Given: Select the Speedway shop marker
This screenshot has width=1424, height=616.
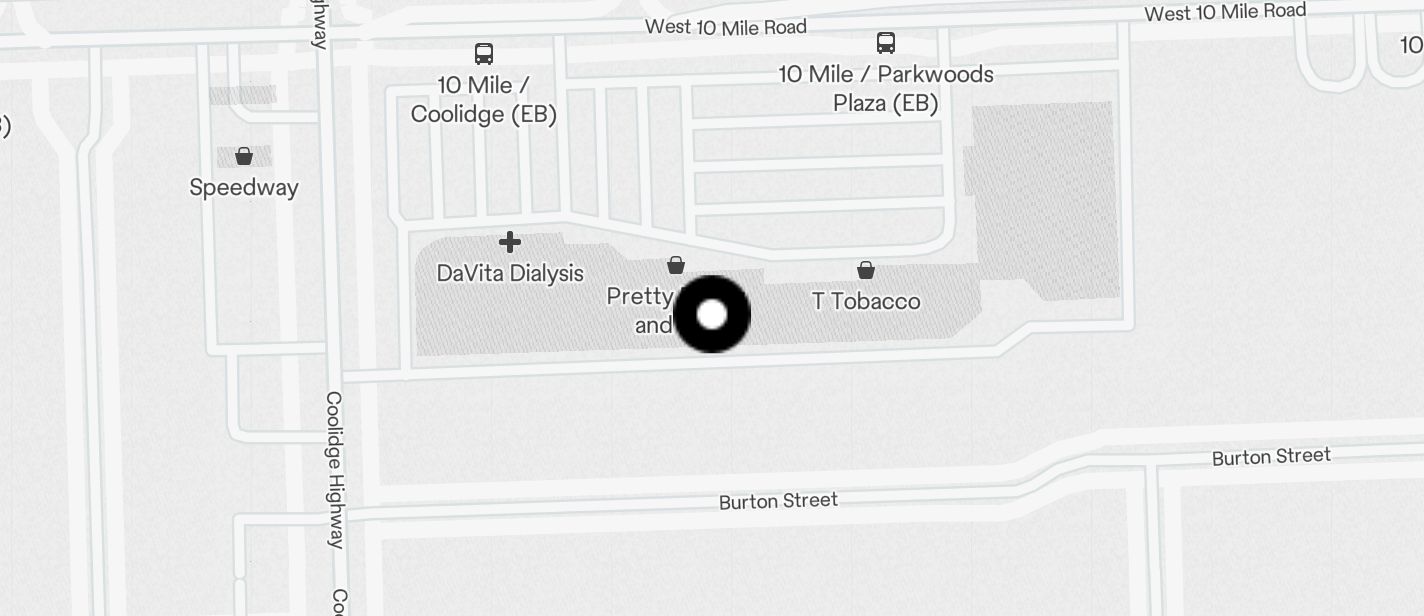Looking at the screenshot, I should 243,157.
